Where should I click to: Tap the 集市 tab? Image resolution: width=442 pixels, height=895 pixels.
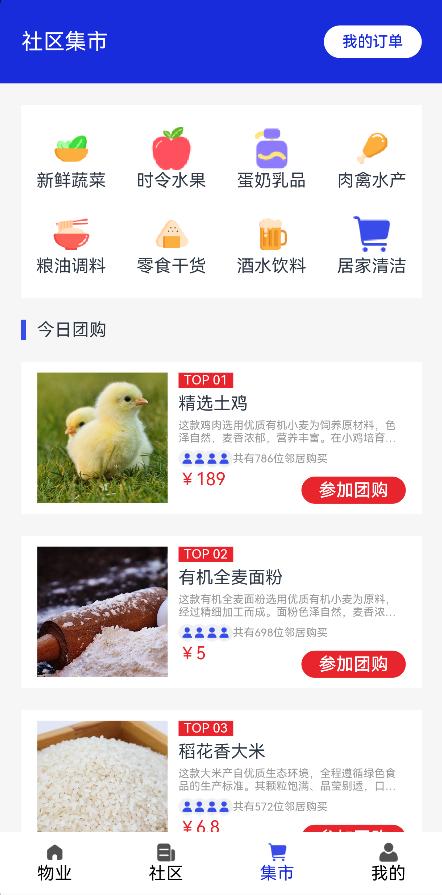(x=277, y=863)
